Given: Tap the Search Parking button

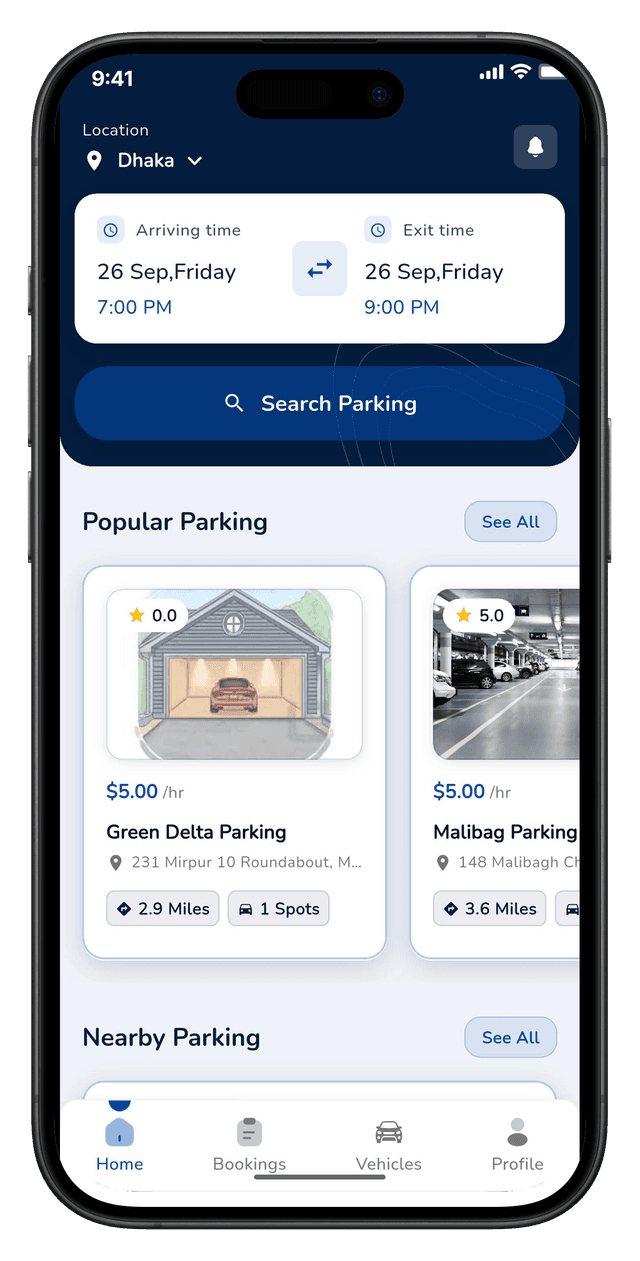Looking at the screenshot, I should 319,404.
